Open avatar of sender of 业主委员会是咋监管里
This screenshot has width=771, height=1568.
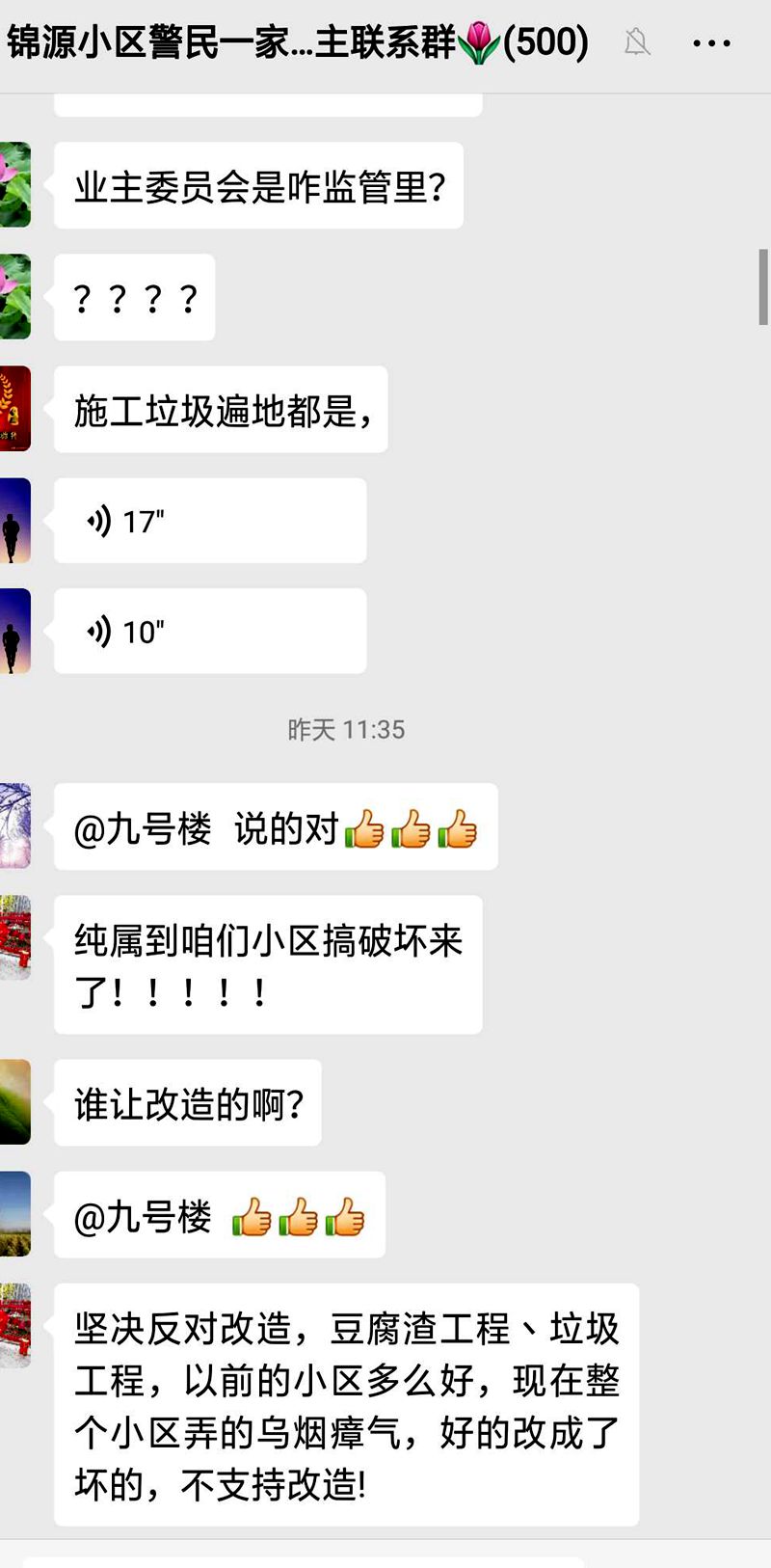pos(14,185)
